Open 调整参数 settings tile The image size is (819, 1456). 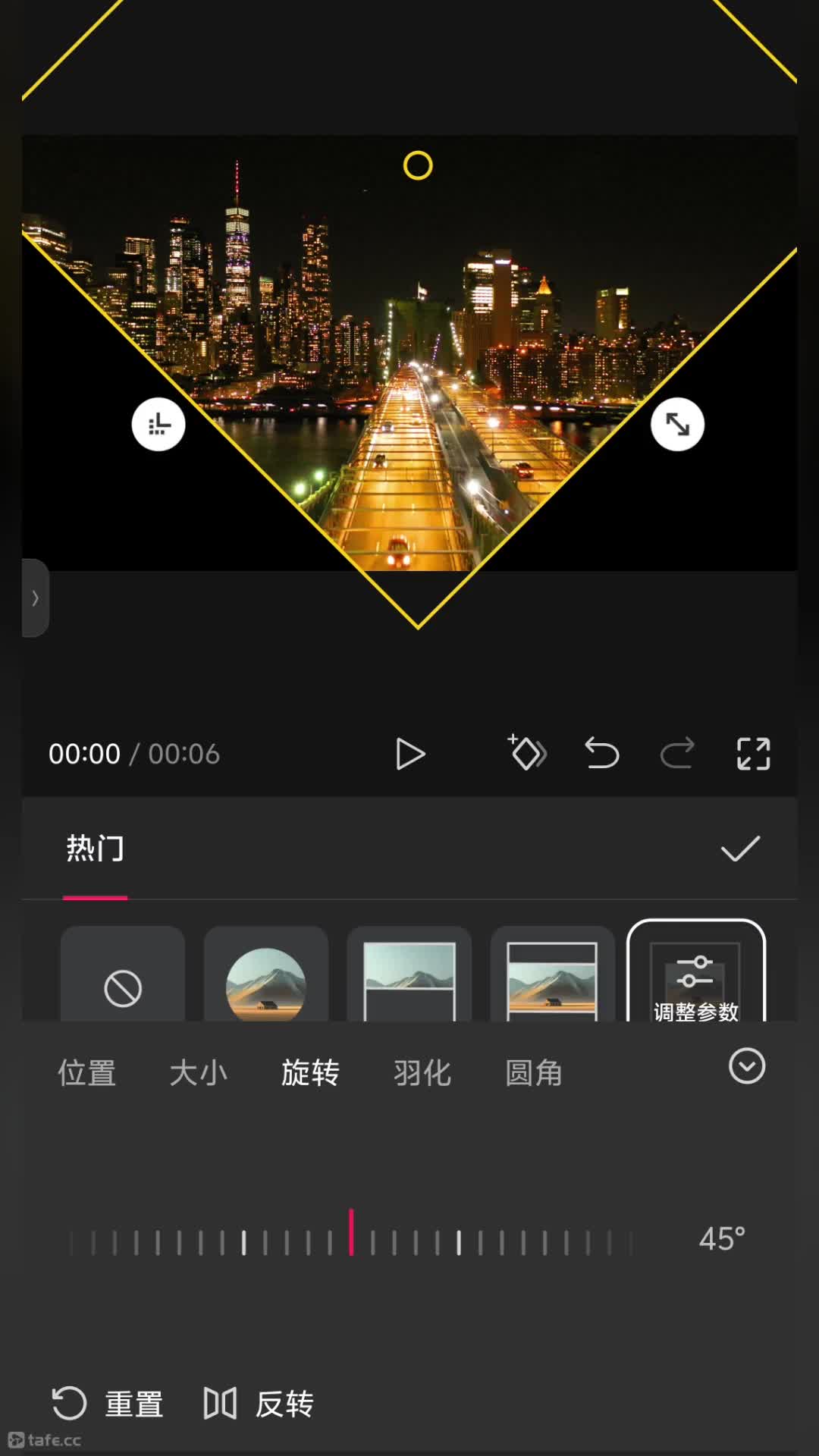(x=695, y=972)
